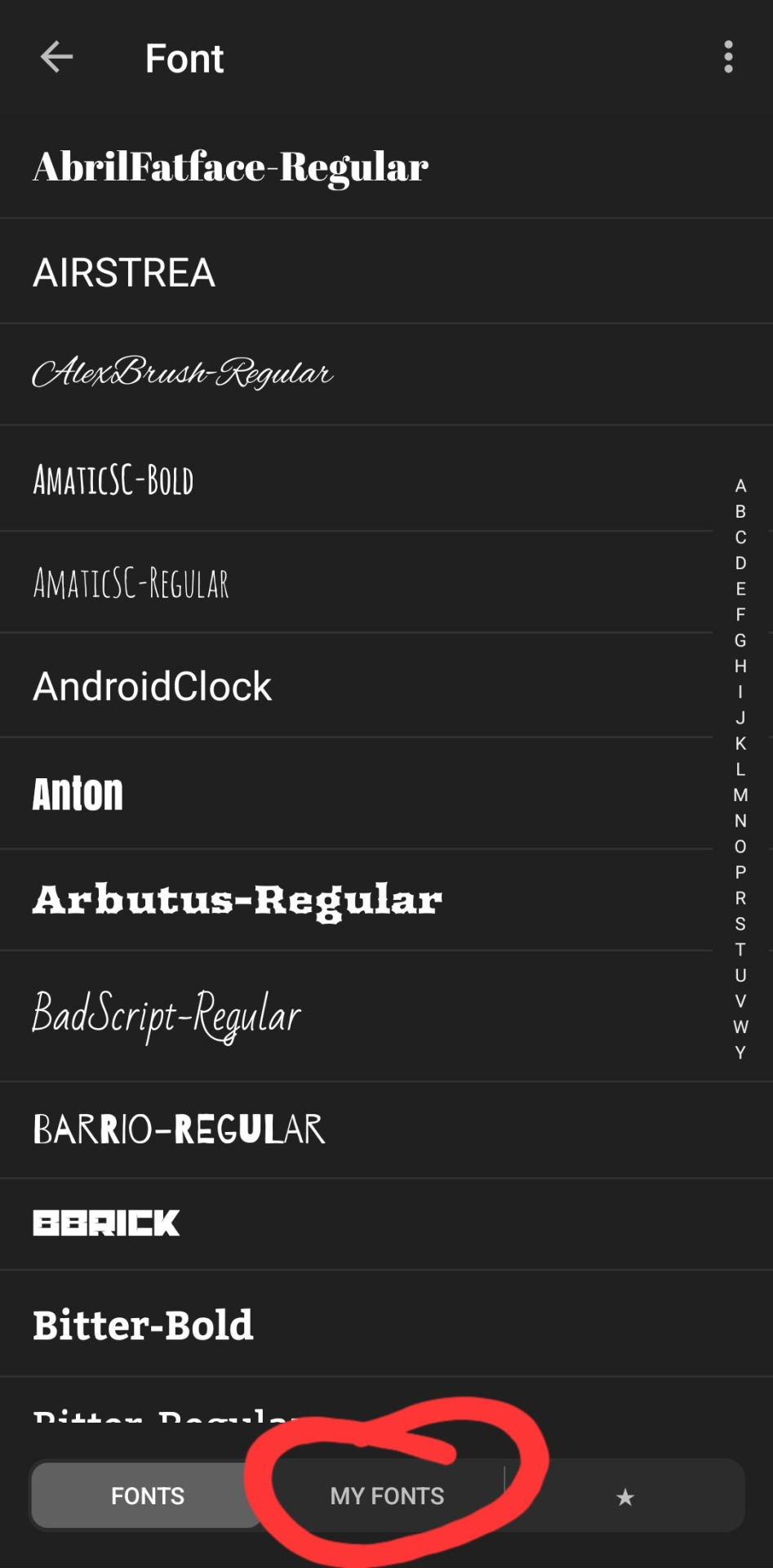The image size is (773, 1568).
Task: Apply the Anton font
Action: 78,794
